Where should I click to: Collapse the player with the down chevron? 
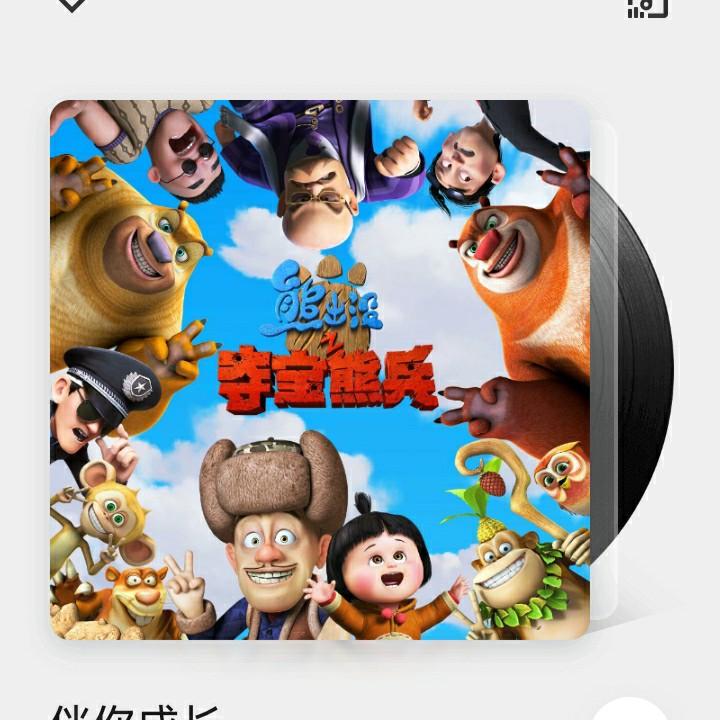pyautogui.click(x=72, y=4)
